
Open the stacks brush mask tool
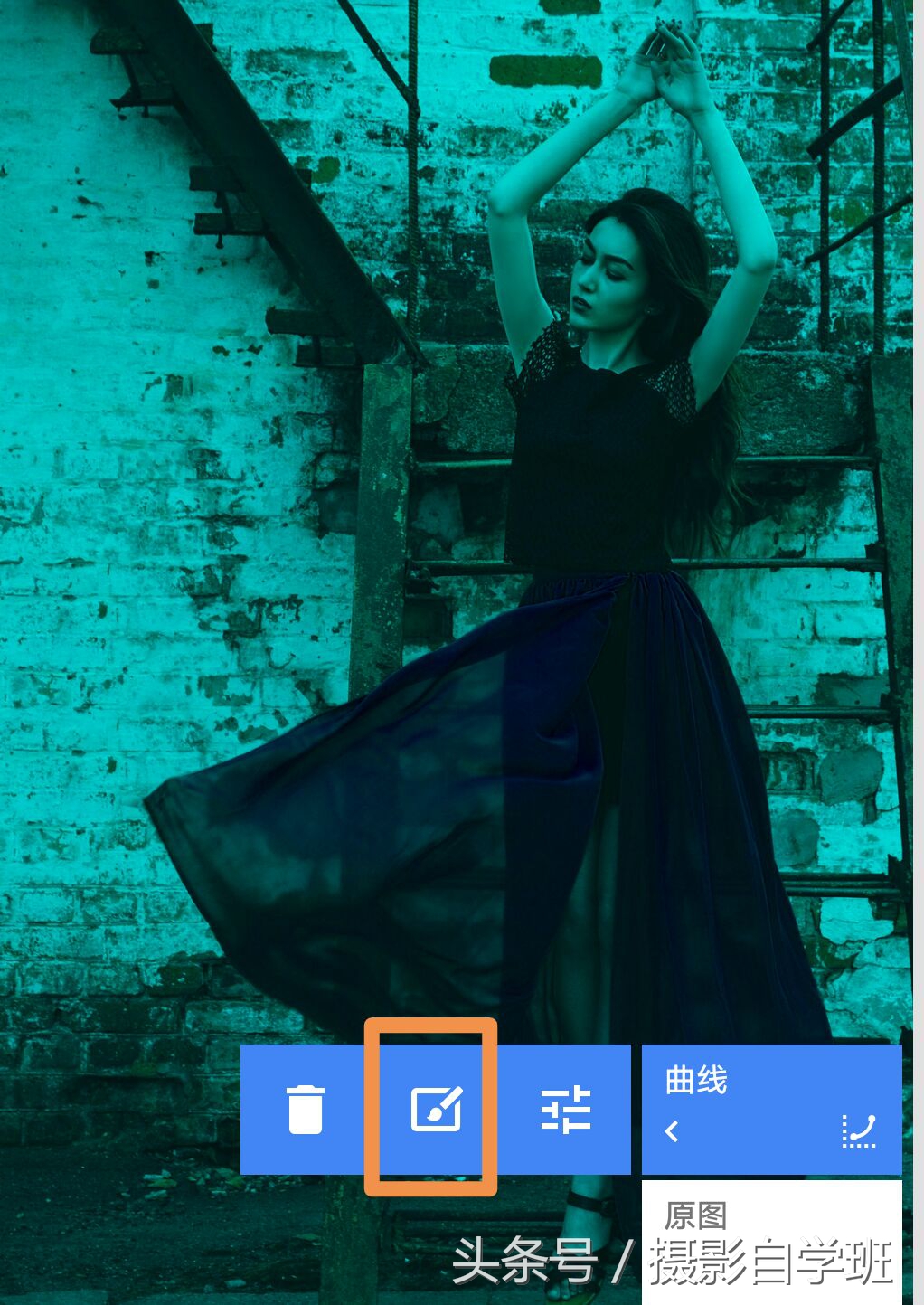tap(436, 1109)
